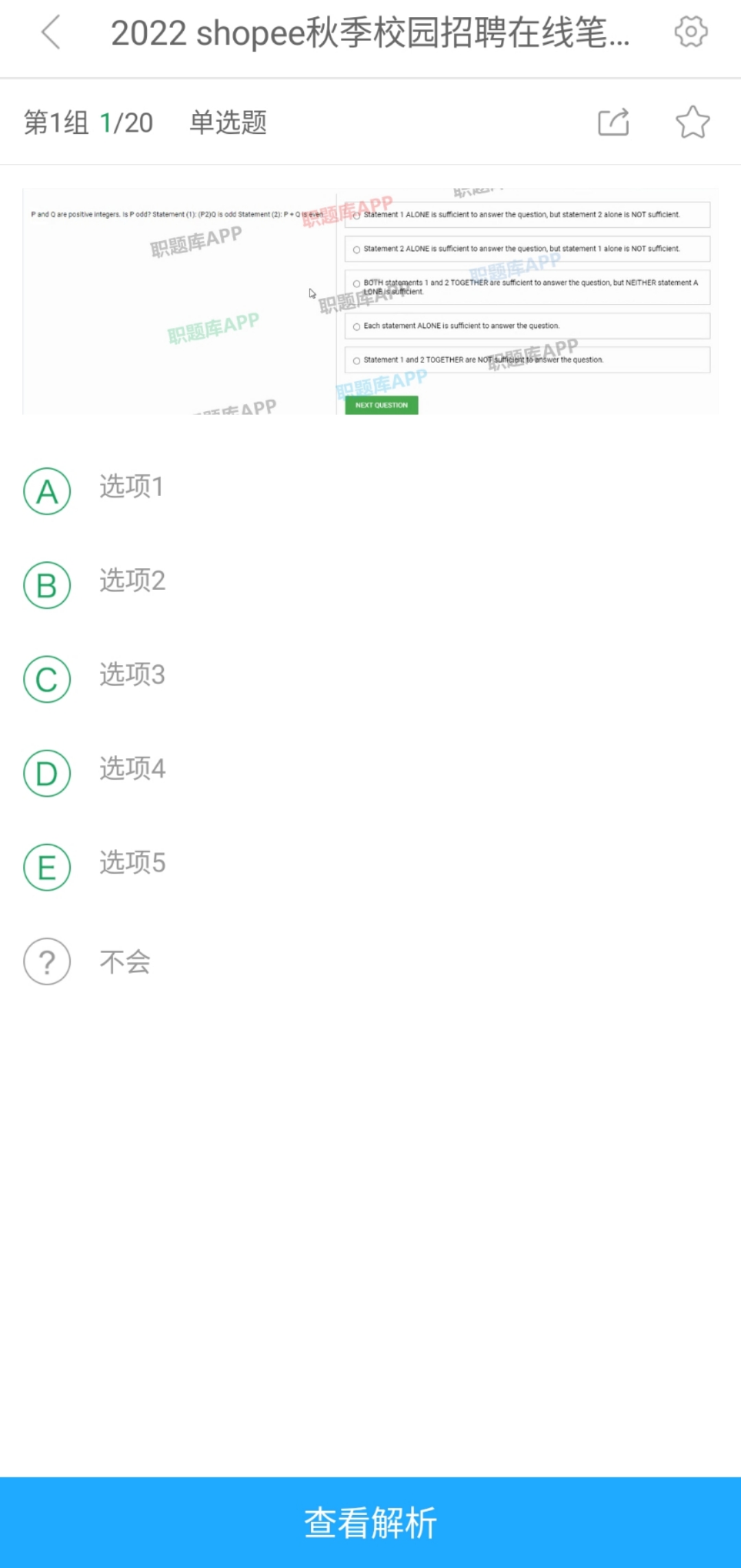Tap the 查看解析 button
This screenshot has height=1568, width=741.
pos(370,1522)
